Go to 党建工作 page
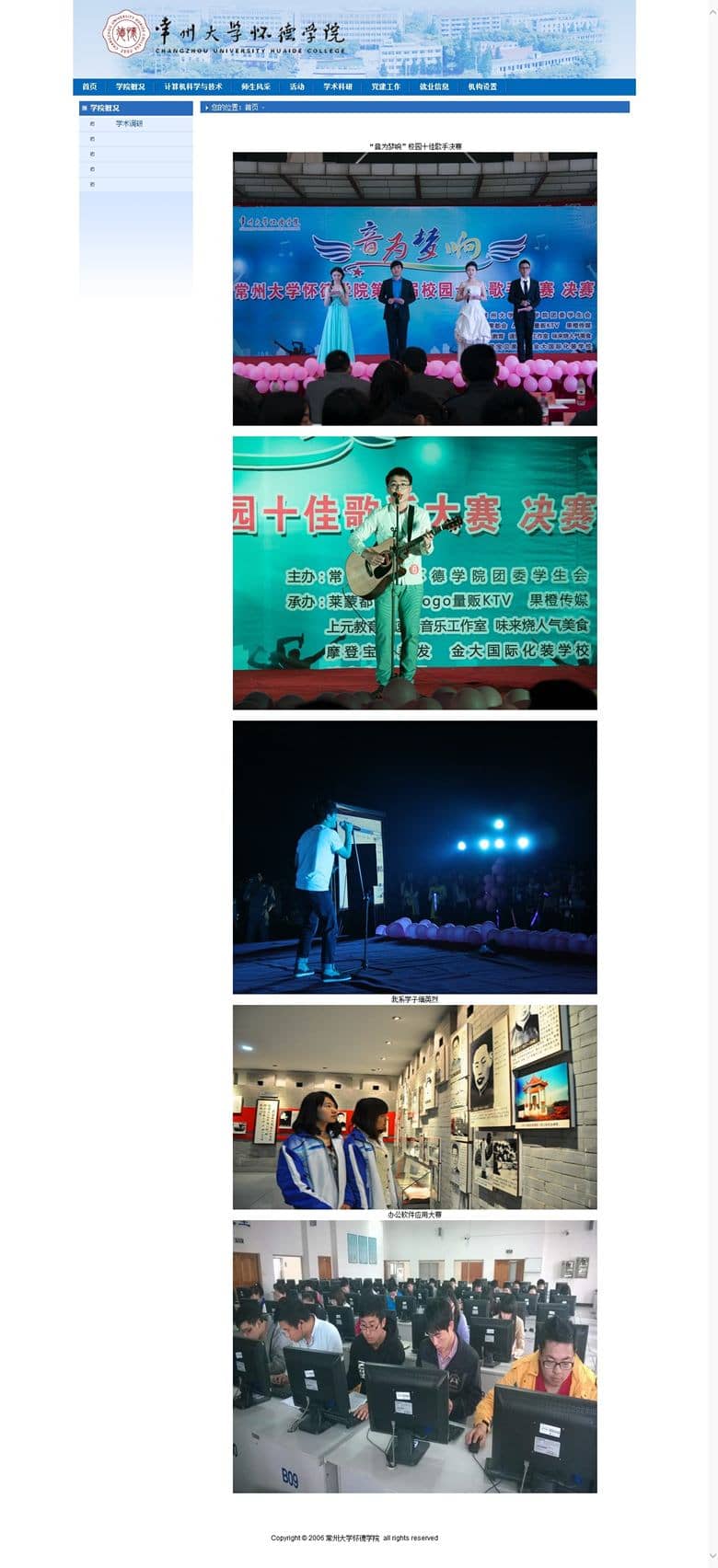 pos(386,86)
